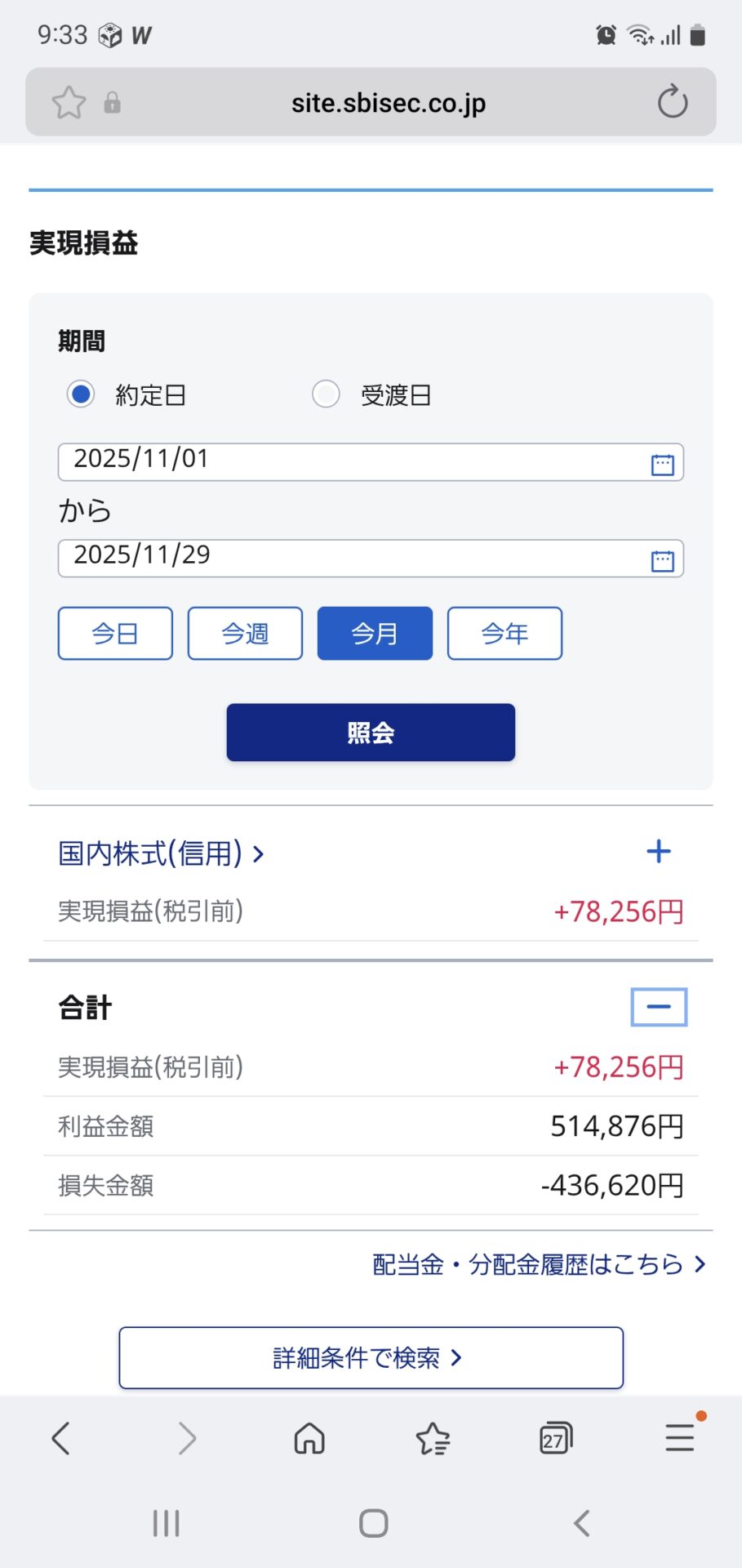Open the browser tabs list showing 27
Image resolution: width=742 pixels, height=1568 pixels.
(x=556, y=1438)
